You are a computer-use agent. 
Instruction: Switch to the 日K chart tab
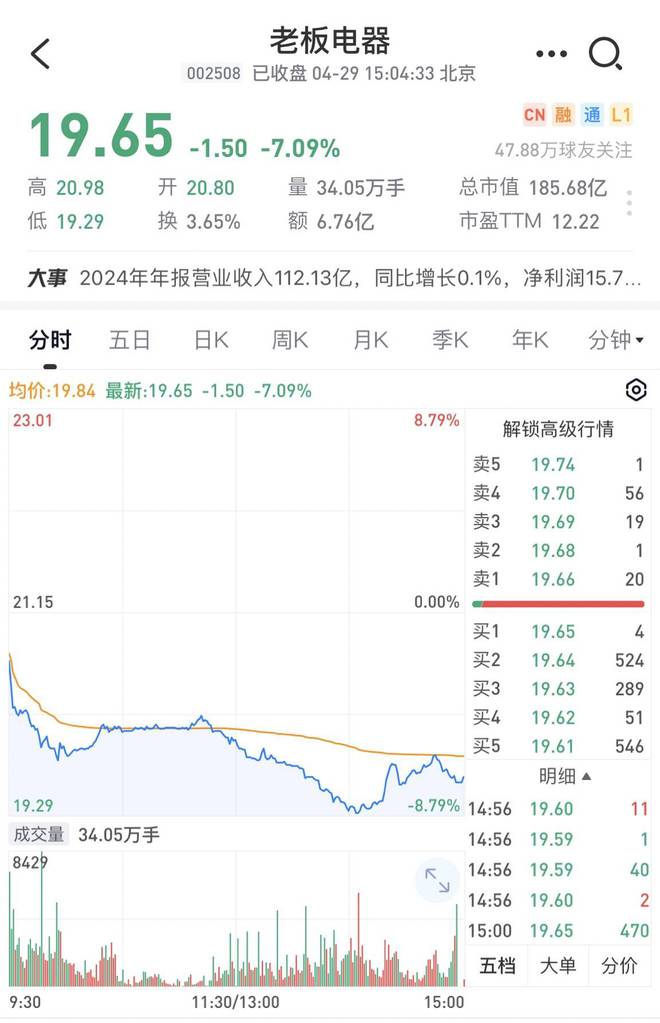click(x=211, y=340)
